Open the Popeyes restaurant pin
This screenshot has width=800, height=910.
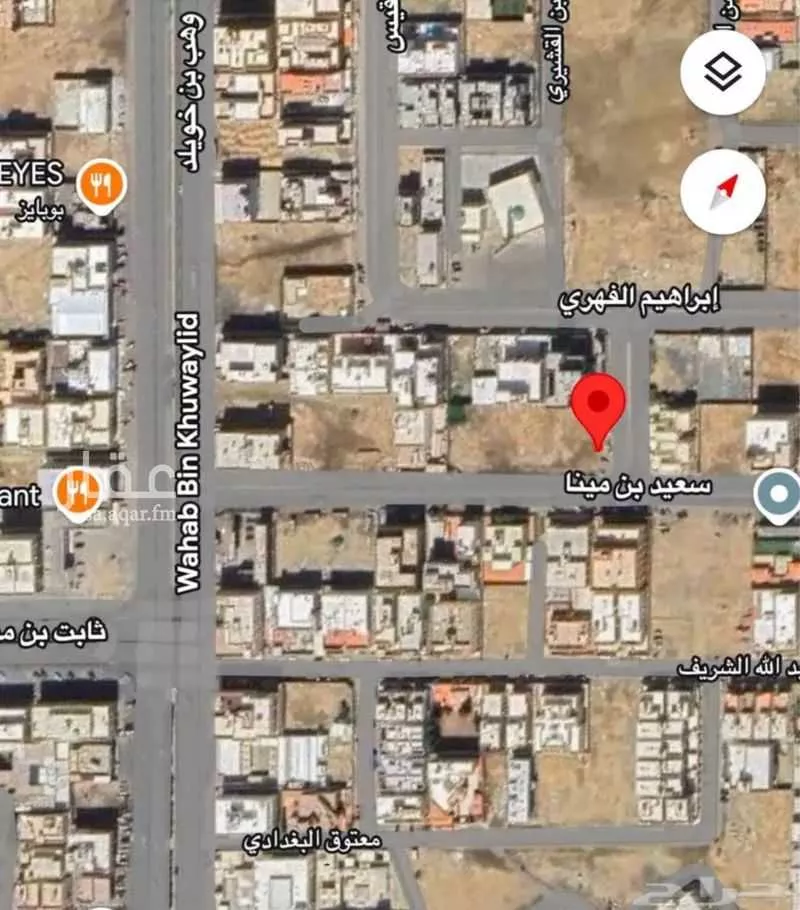(101, 186)
